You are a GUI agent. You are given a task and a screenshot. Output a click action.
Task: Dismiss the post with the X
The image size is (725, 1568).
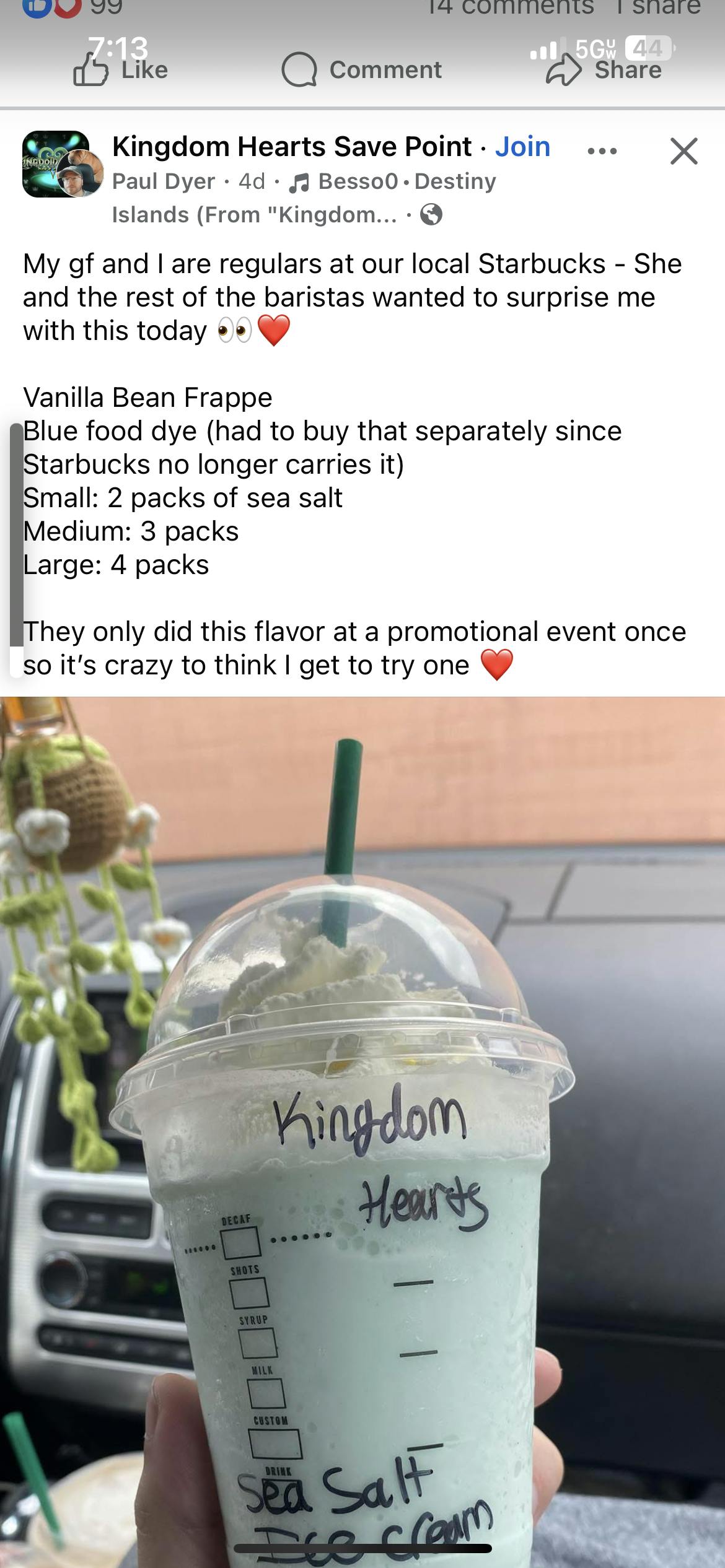point(684,151)
